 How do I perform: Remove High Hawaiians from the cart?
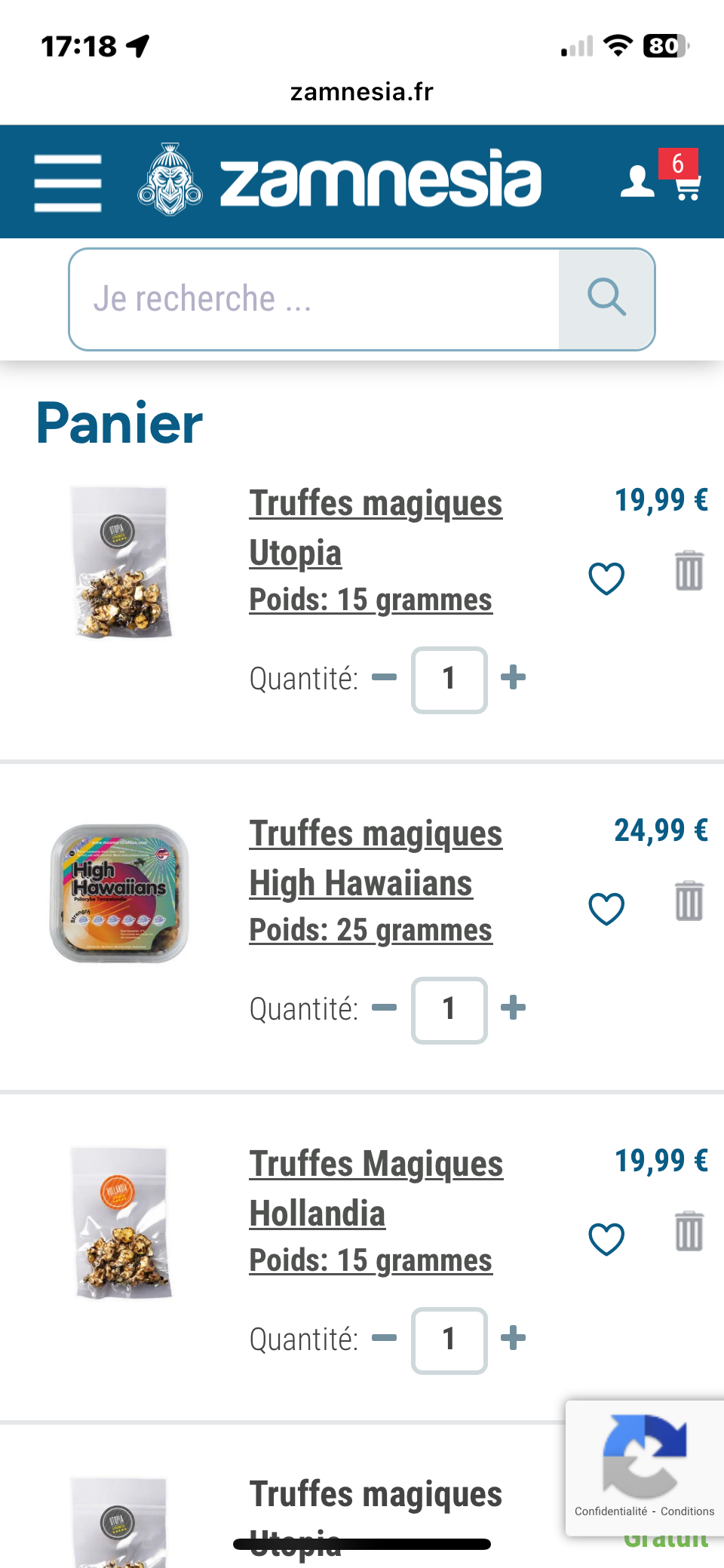point(689,901)
